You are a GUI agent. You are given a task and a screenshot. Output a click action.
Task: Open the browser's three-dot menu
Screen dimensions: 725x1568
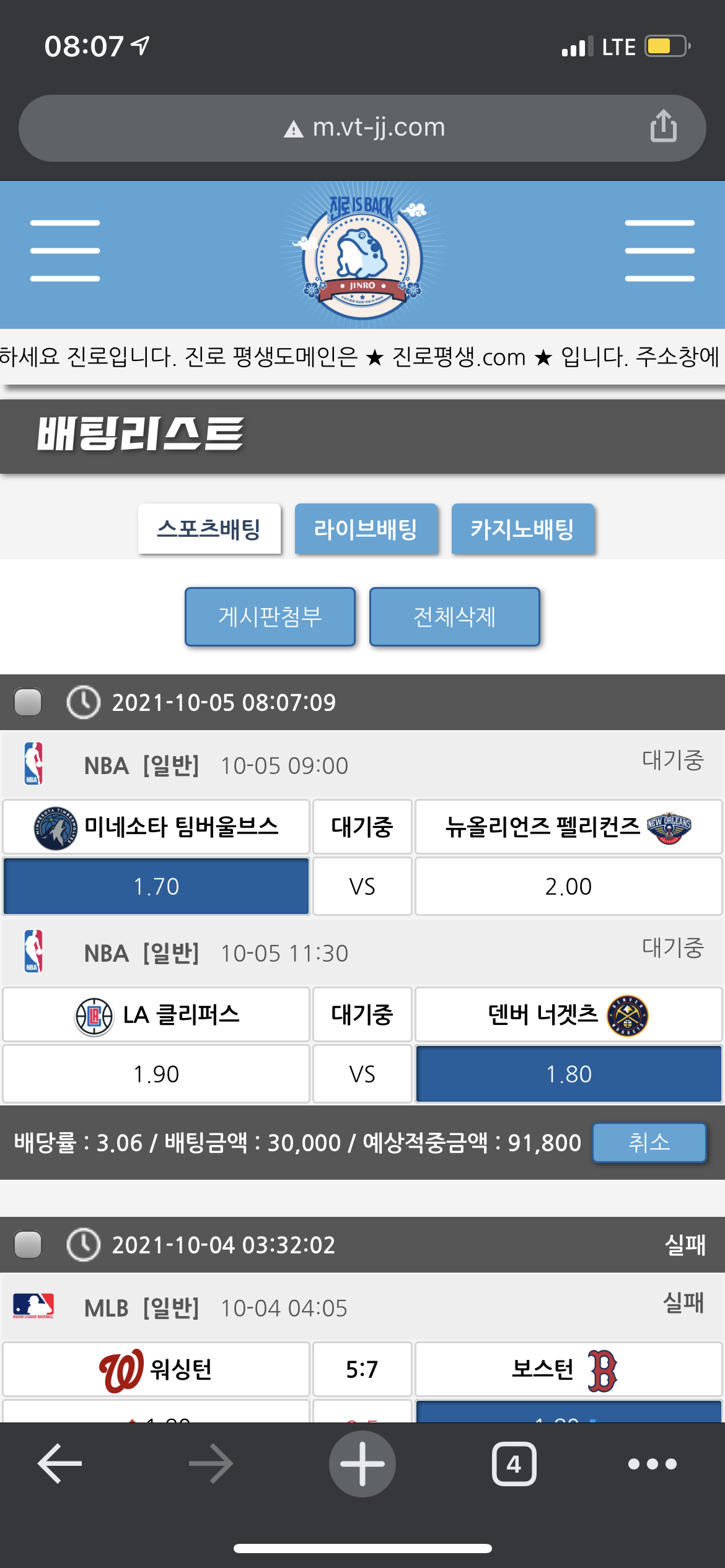pyautogui.click(x=652, y=1464)
